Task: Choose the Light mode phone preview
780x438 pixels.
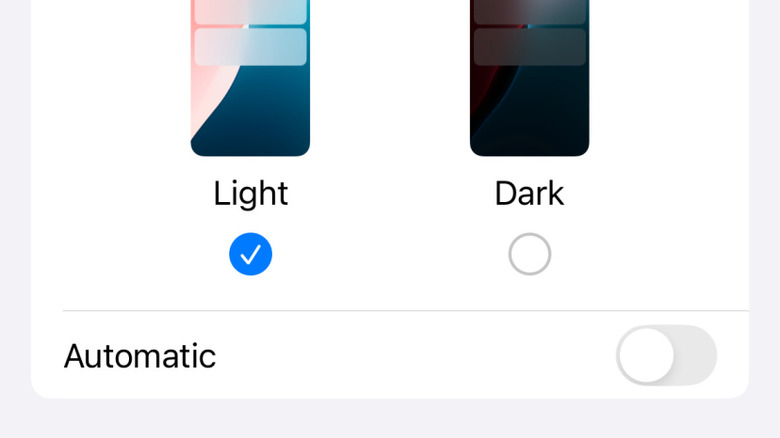Action: pyautogui.click(x=250, y=78)
